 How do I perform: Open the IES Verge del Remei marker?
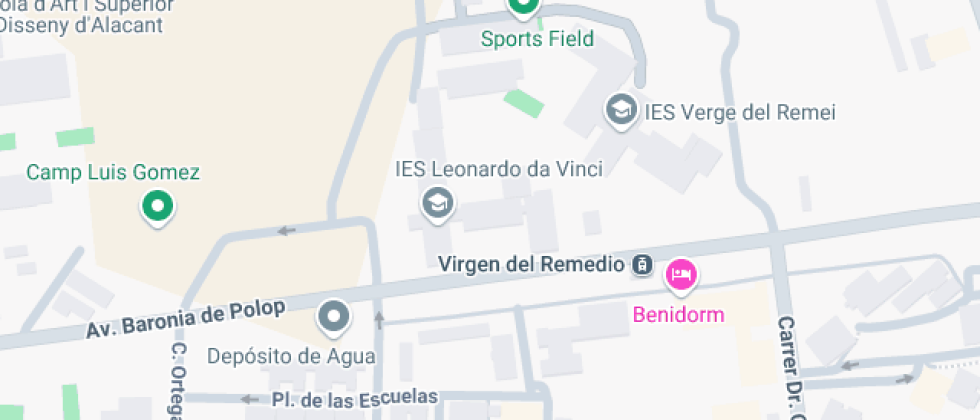point(621,111)
